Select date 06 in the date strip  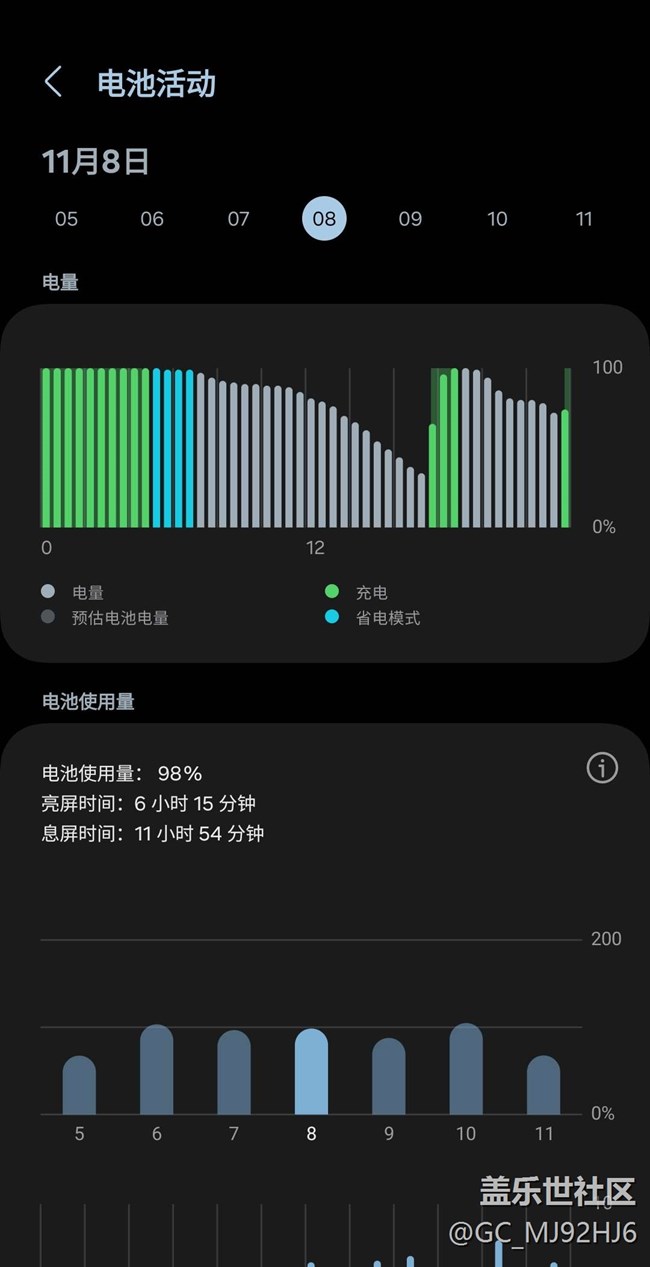point(152,219)
